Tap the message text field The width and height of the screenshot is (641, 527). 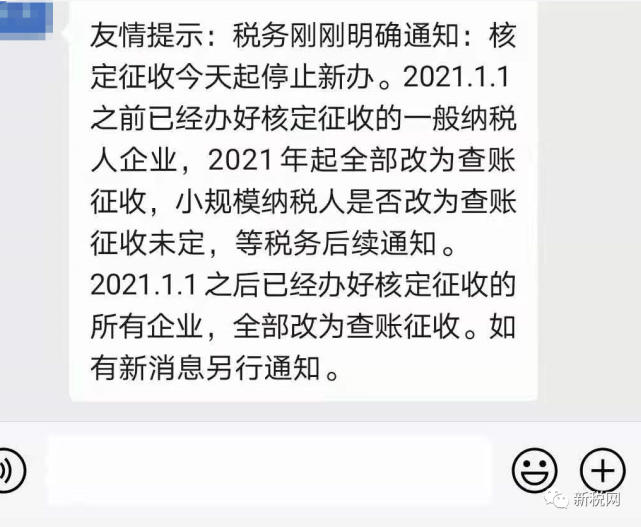[270, 468]
